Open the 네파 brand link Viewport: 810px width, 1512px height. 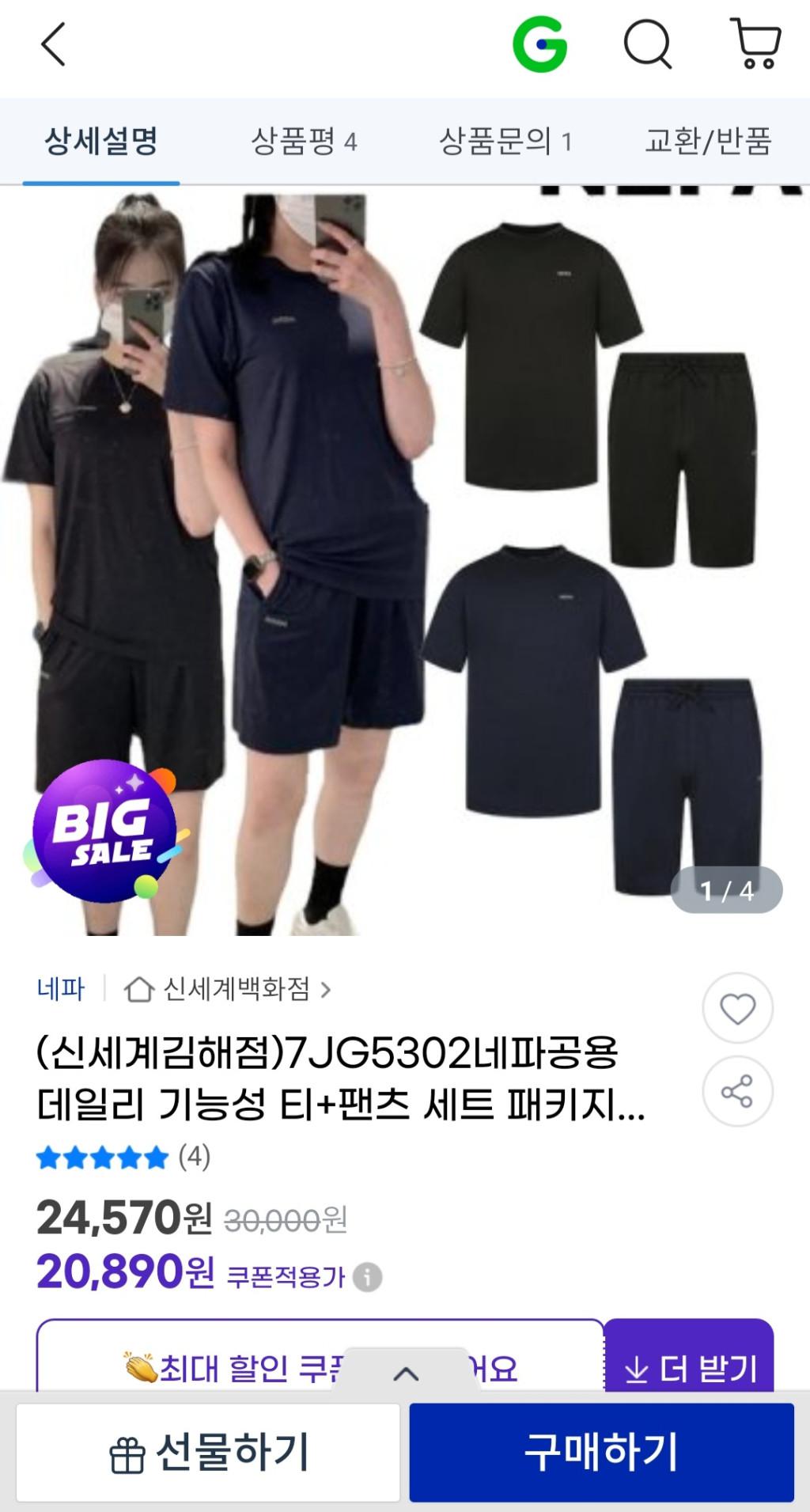click(61, 989)
